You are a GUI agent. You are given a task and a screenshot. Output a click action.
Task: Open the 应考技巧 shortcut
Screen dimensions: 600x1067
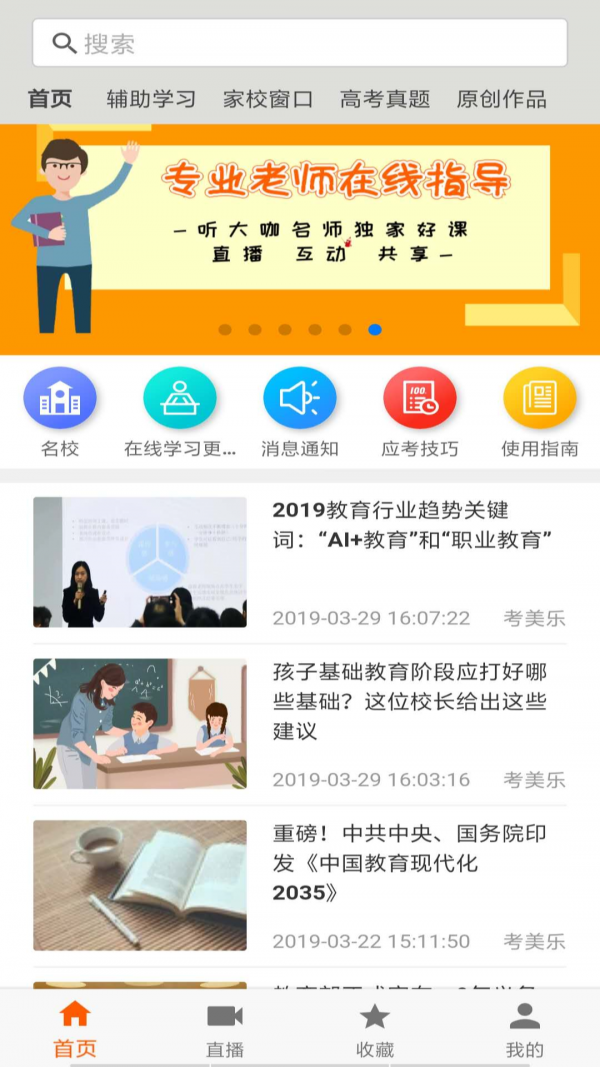[x=420, y=399]
